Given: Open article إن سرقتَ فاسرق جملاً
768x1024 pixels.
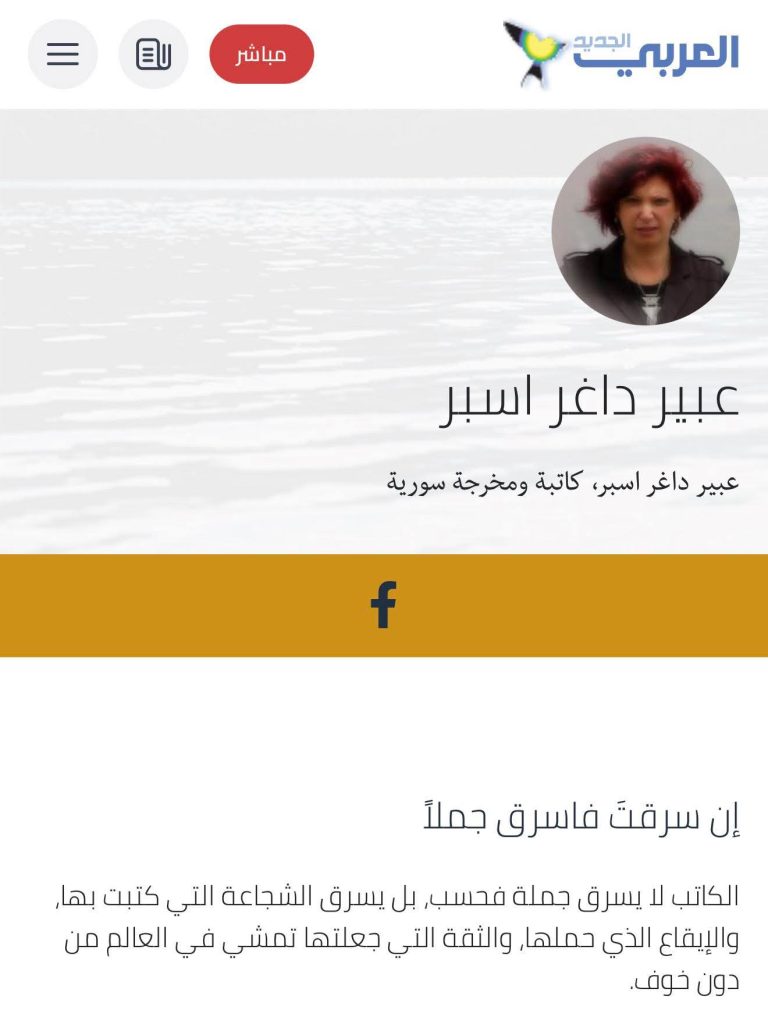Looking at the screenshot, I should (x=581, y=818).
